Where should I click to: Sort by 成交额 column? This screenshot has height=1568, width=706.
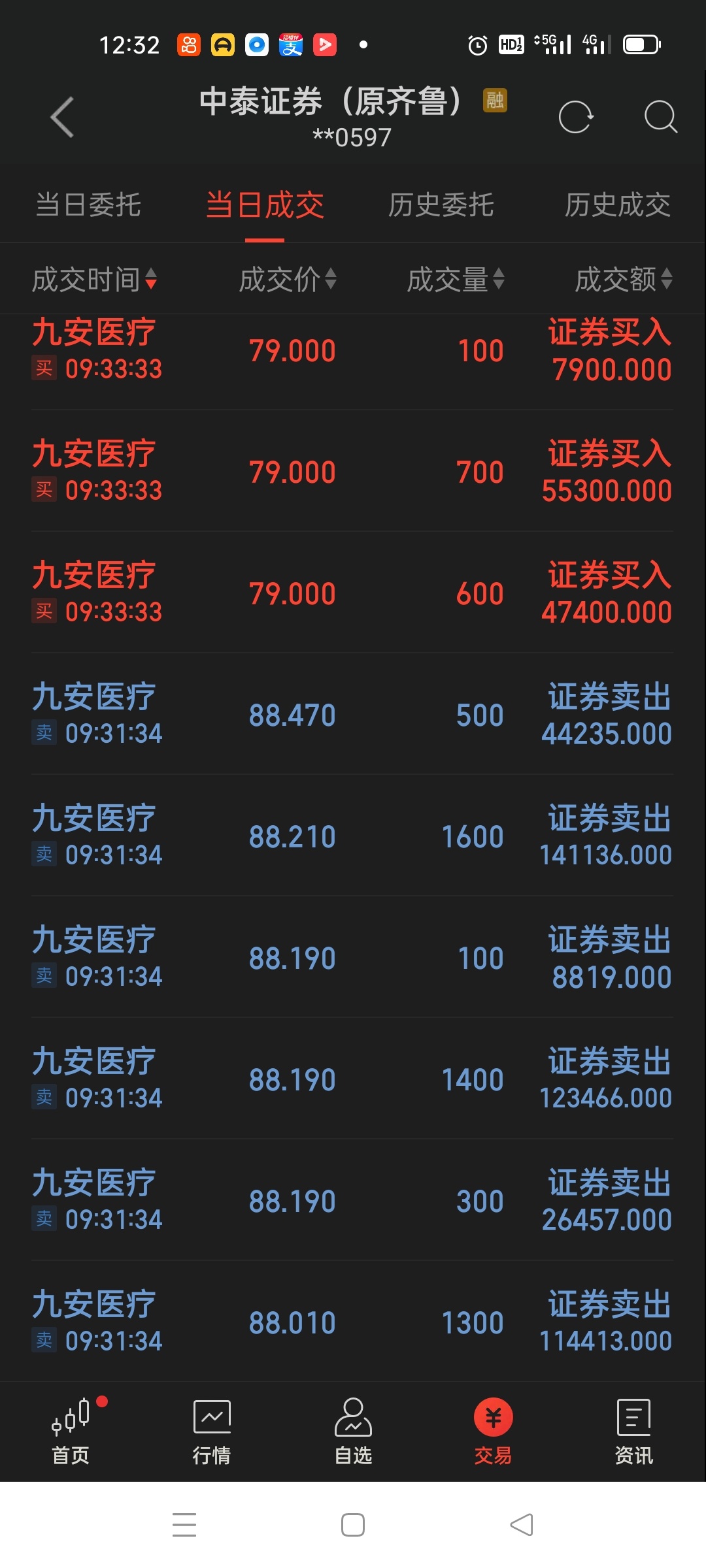pos(624,280)
